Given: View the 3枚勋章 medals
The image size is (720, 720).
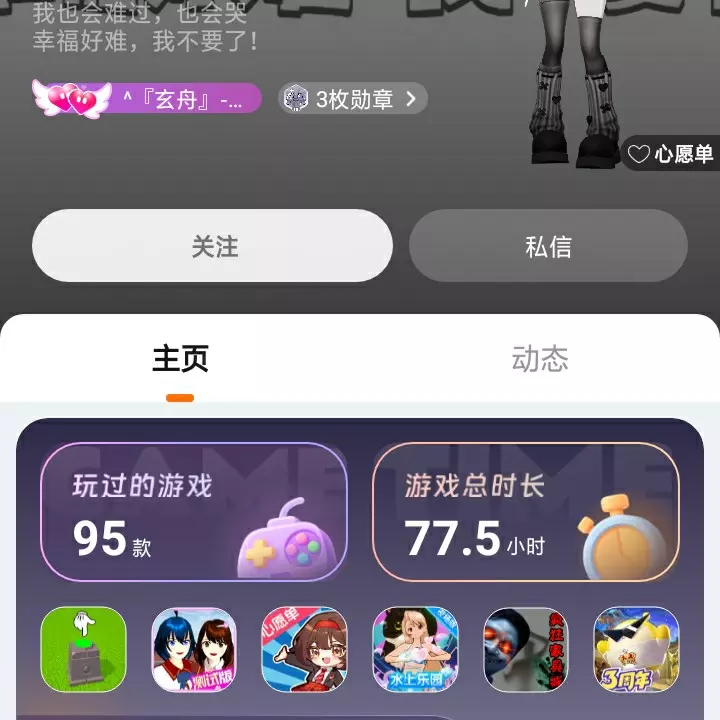Looking at the screenshot, I should (x=353, y=99).
